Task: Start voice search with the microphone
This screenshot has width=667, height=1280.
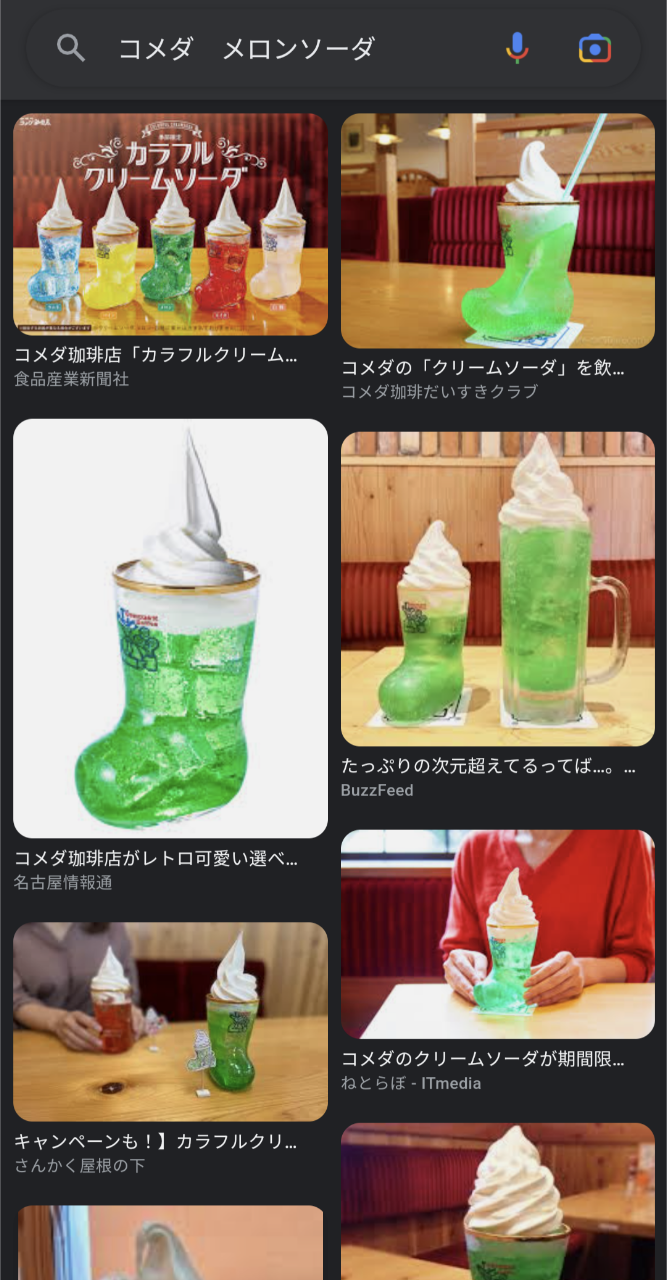Action: click(516, 48)
